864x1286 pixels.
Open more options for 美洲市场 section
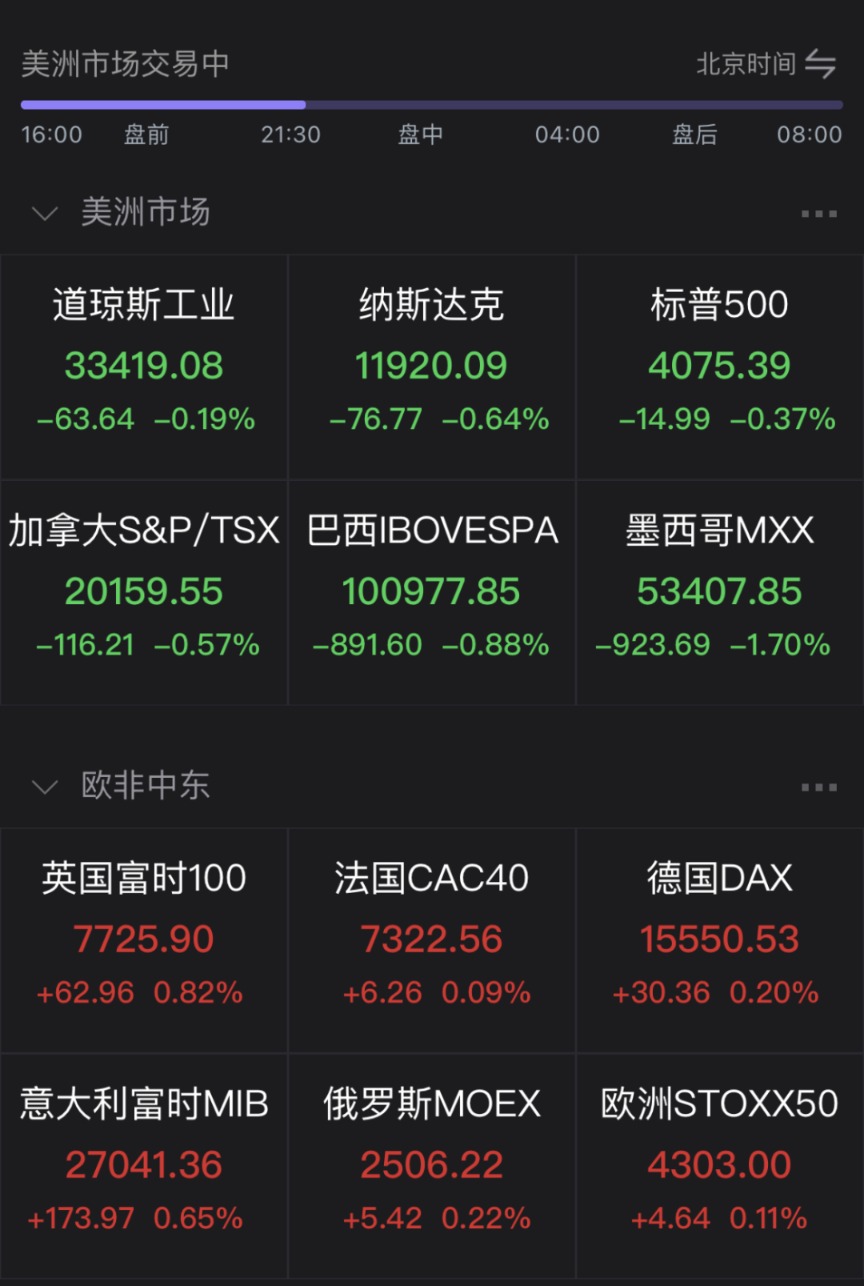pyautogui.click(x=820, y=213)
